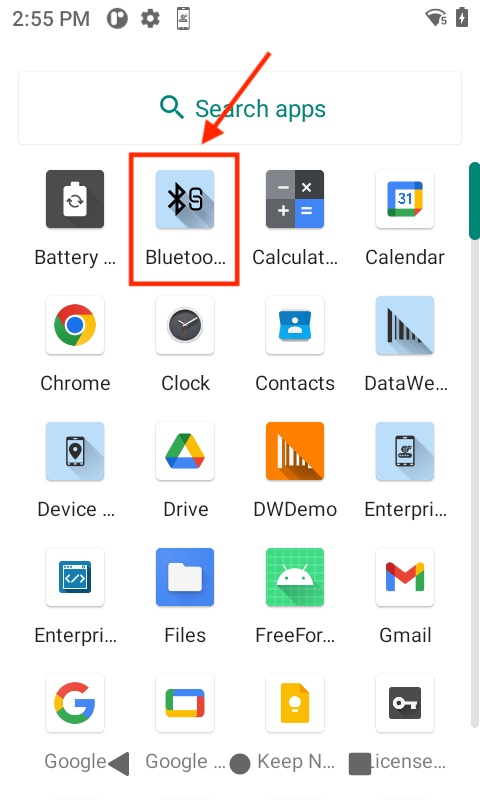Open the License app with key icon
Image resolution: width=480 pixels, height=800 pixels.
(405, 703)
